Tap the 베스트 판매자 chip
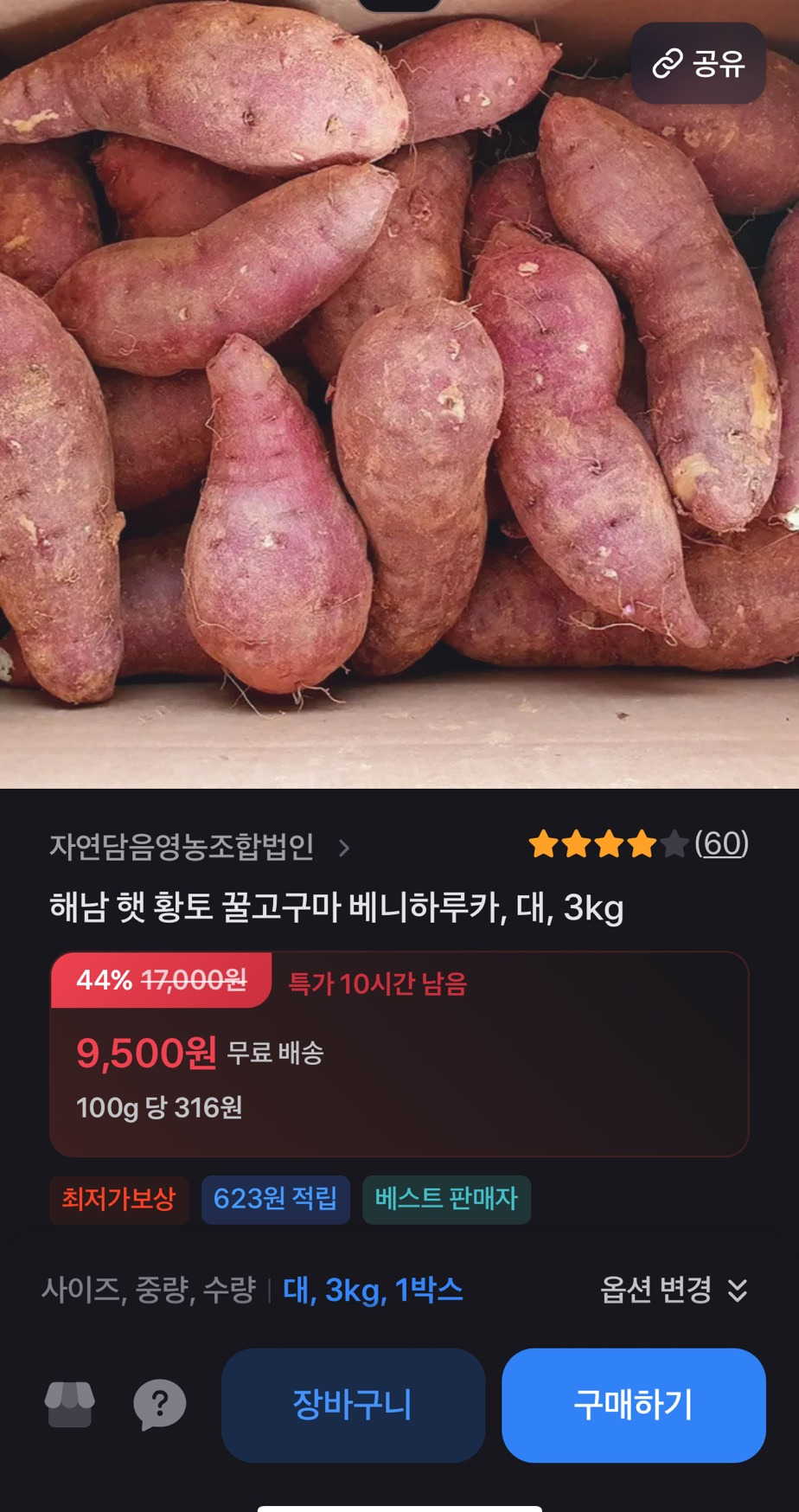This screenshot has width=799, height=1512. point(446,1199)
